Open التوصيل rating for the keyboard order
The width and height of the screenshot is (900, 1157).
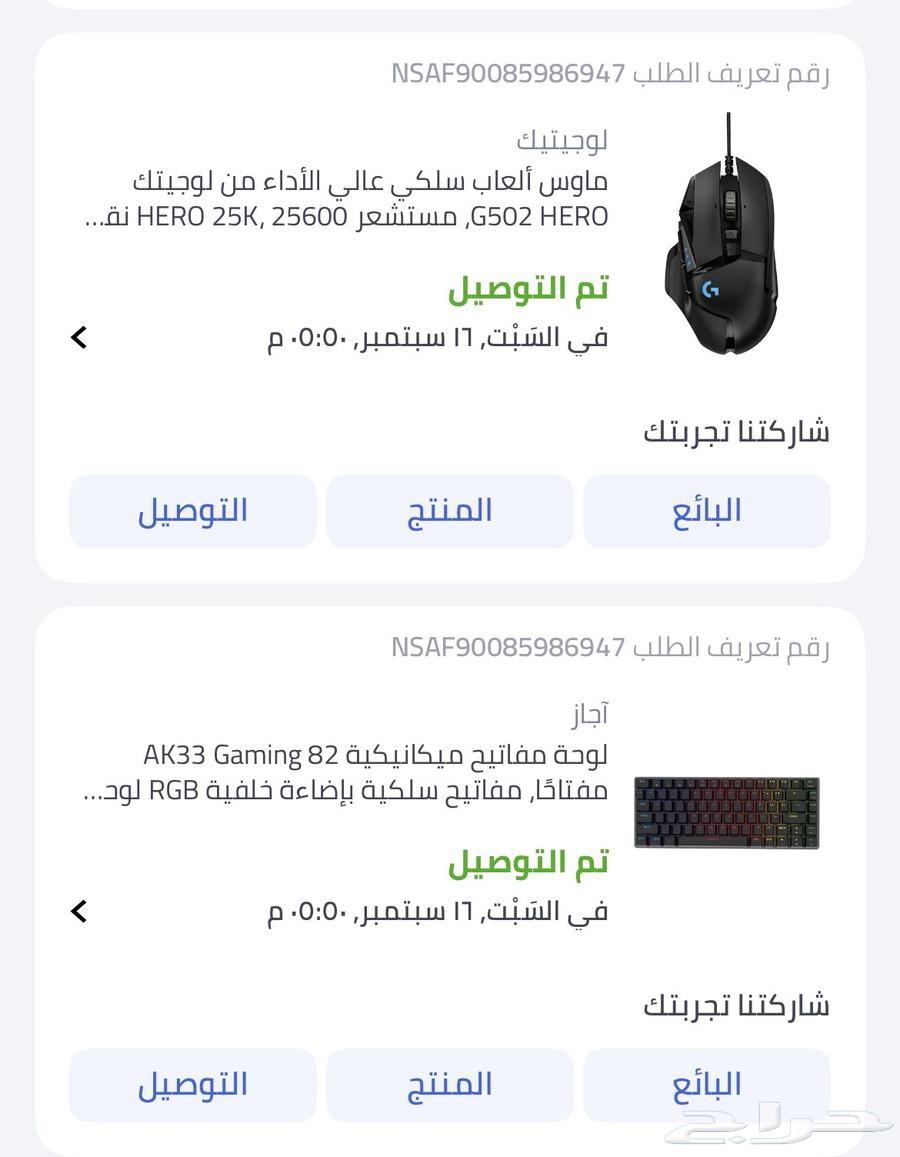193,1084
